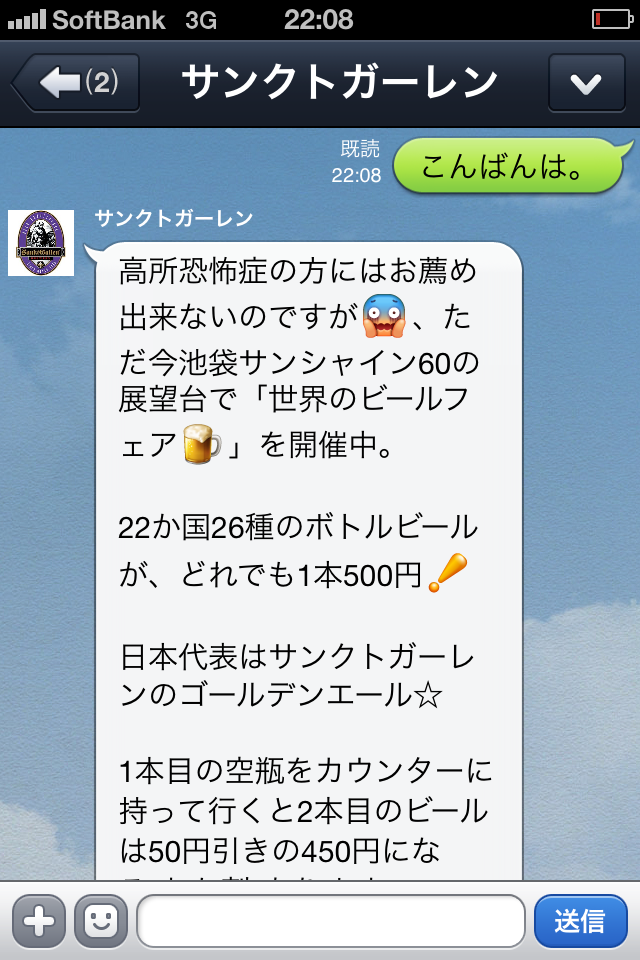Tap the 送信 send button

tap(580, 921)
